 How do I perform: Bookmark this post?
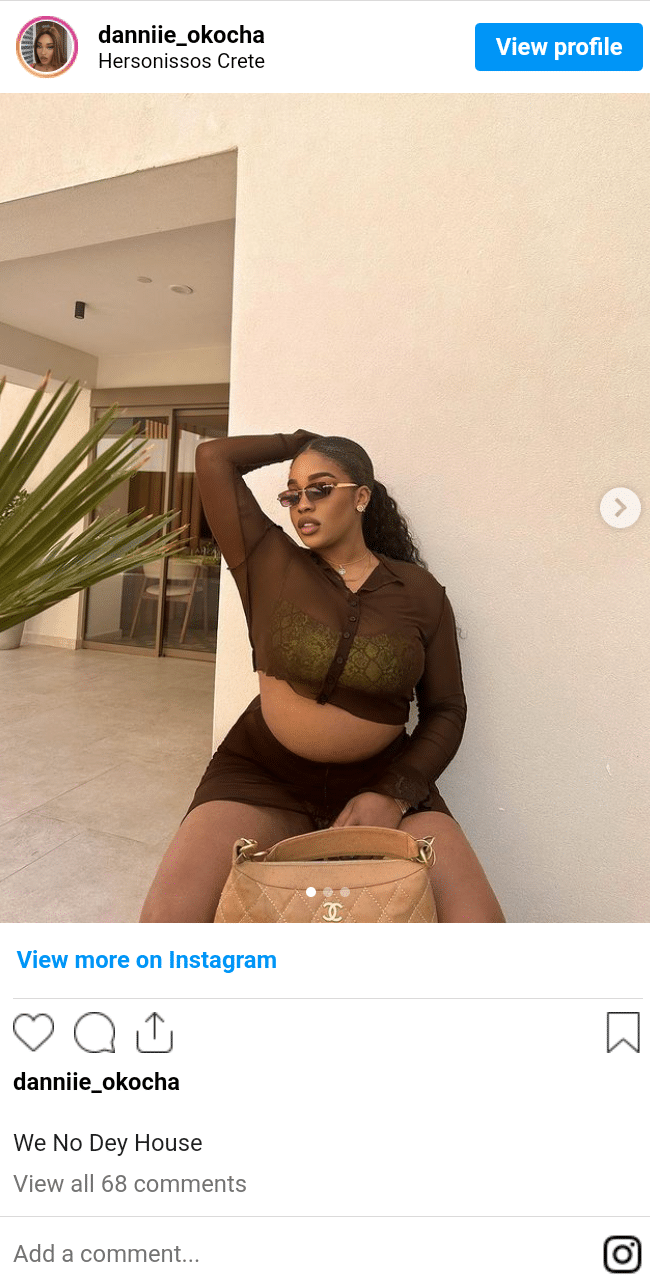[x=622, y=1032]
